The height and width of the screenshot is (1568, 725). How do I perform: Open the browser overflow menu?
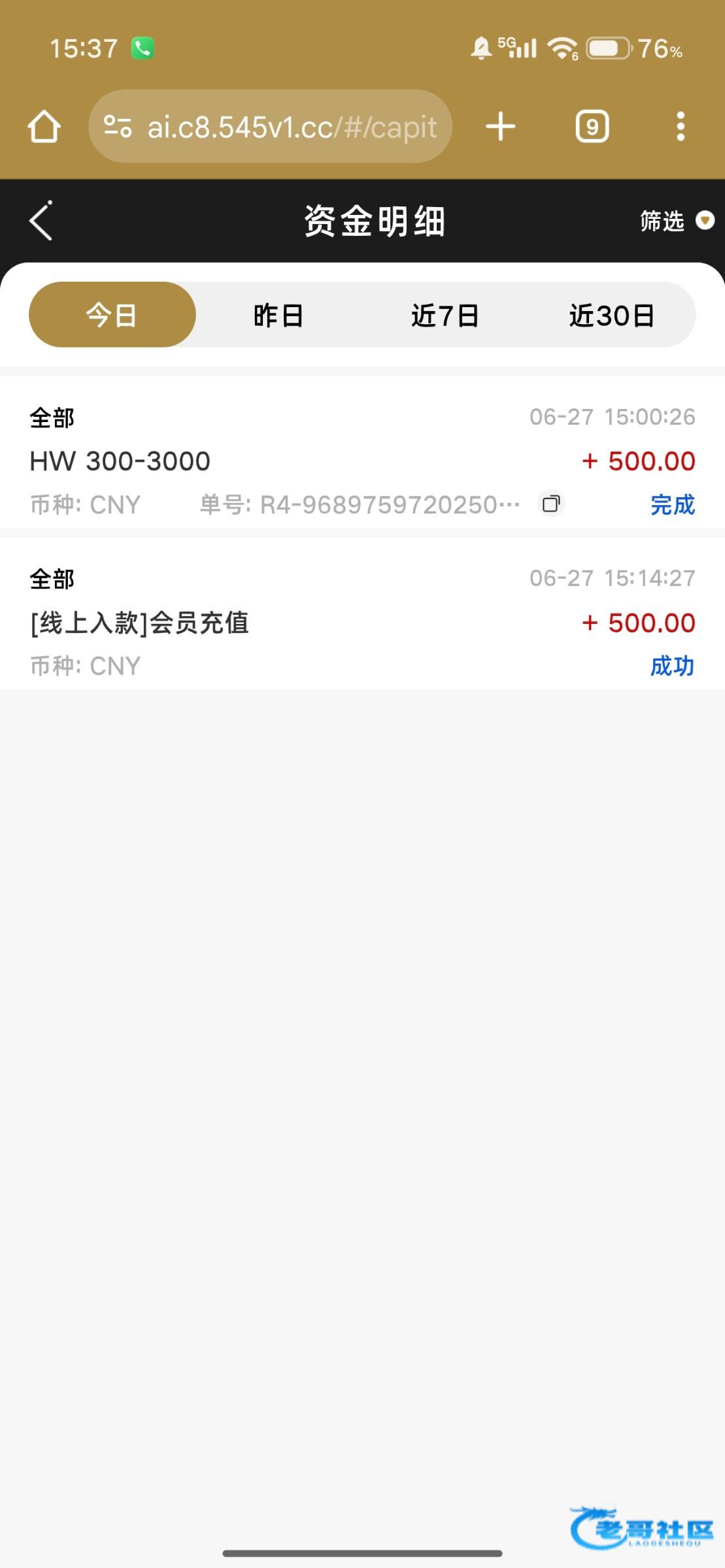click(x=681, y=126)
